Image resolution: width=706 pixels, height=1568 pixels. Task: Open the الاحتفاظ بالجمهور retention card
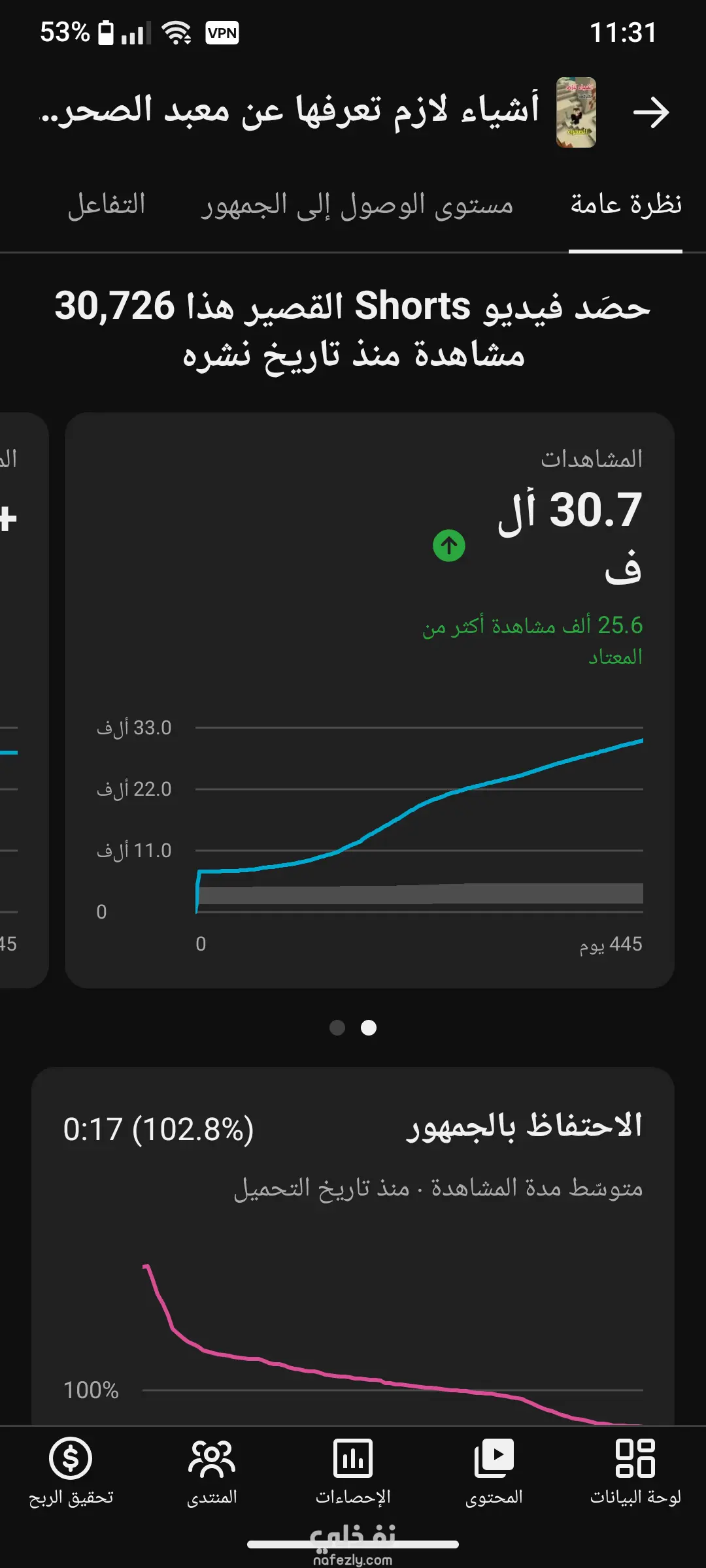(x=353, y=1246)
